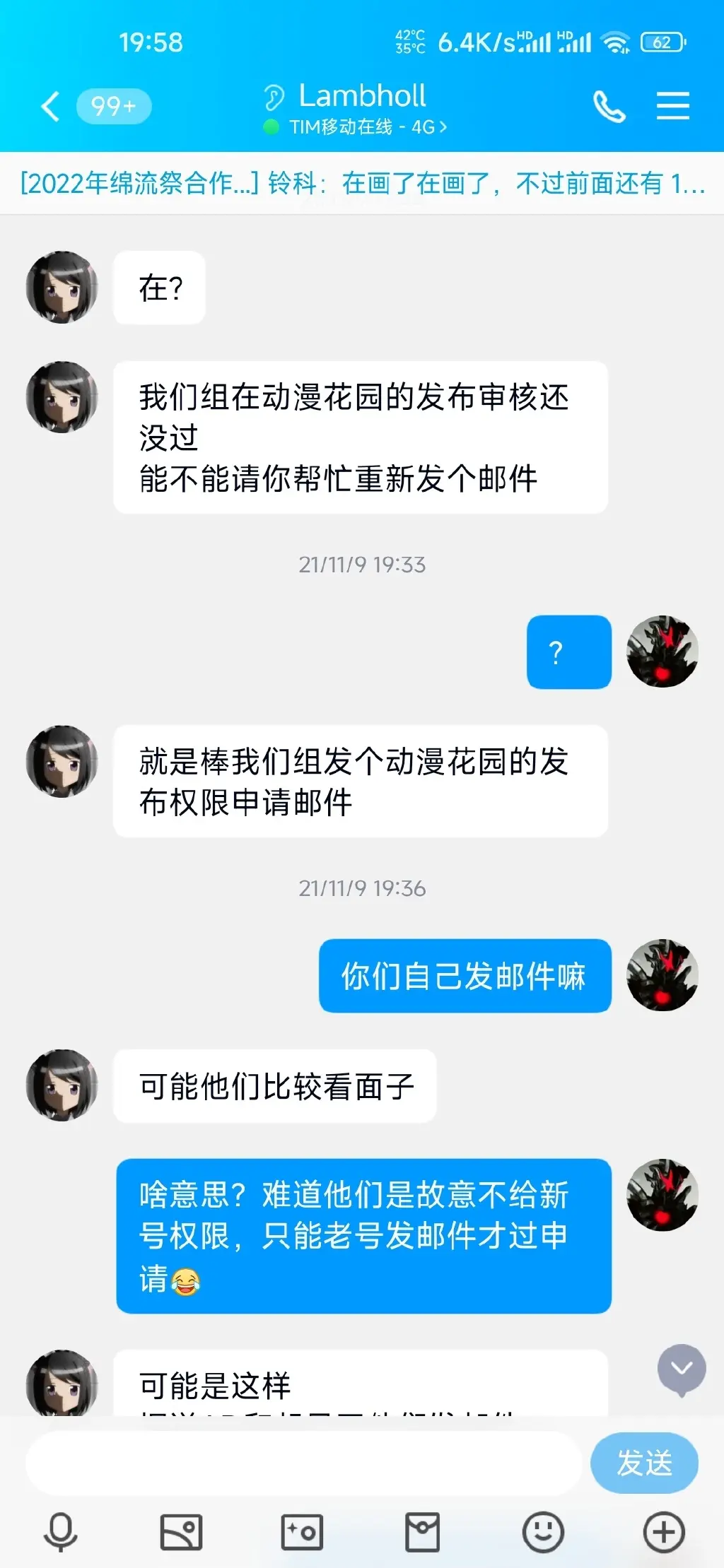Jump to the latest message
This screenshot has width=724, height=1568.
click(x=682, y=1369)
